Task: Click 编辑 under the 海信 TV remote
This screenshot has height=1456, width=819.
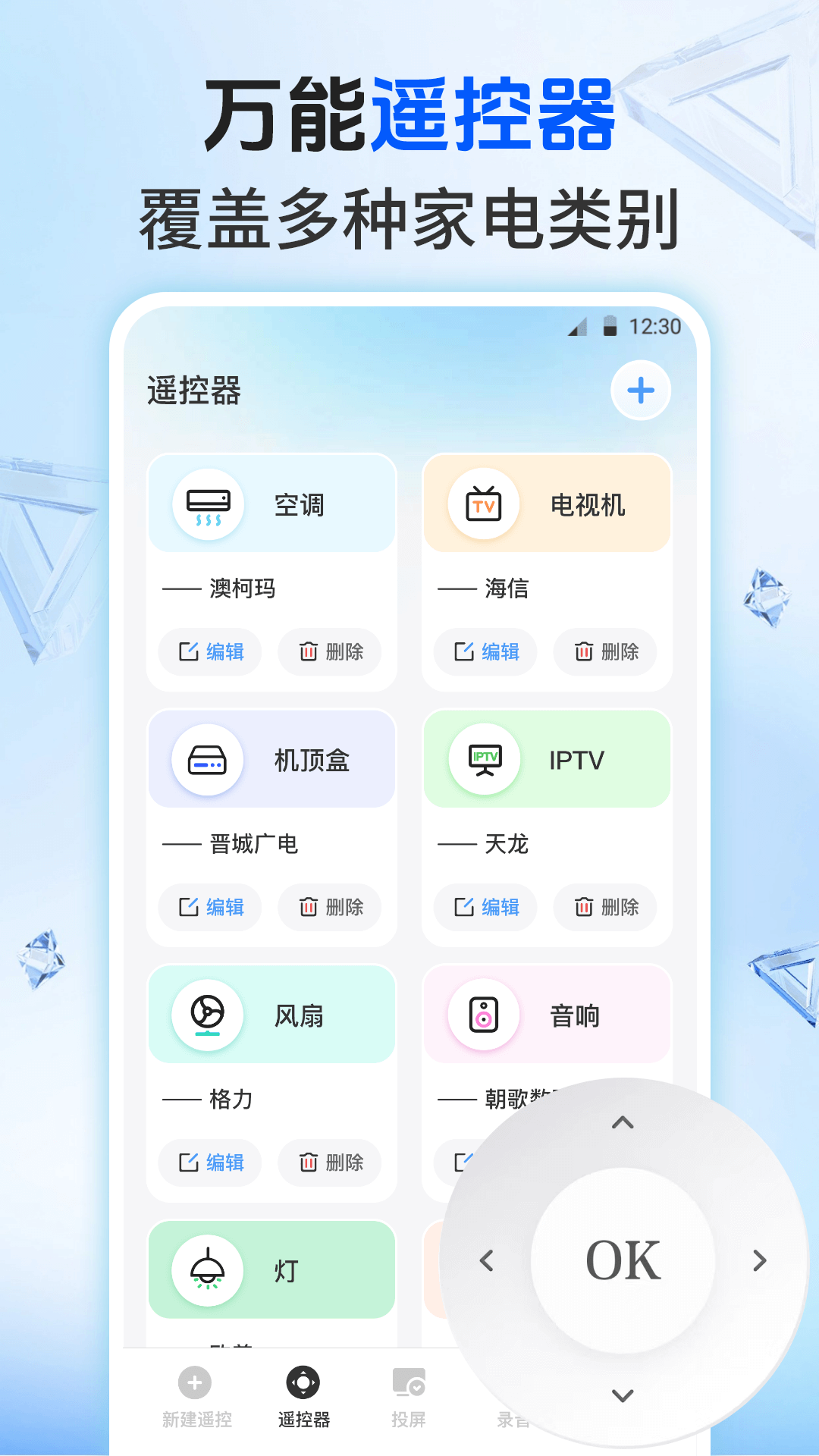Action: (x=485, y=652)
